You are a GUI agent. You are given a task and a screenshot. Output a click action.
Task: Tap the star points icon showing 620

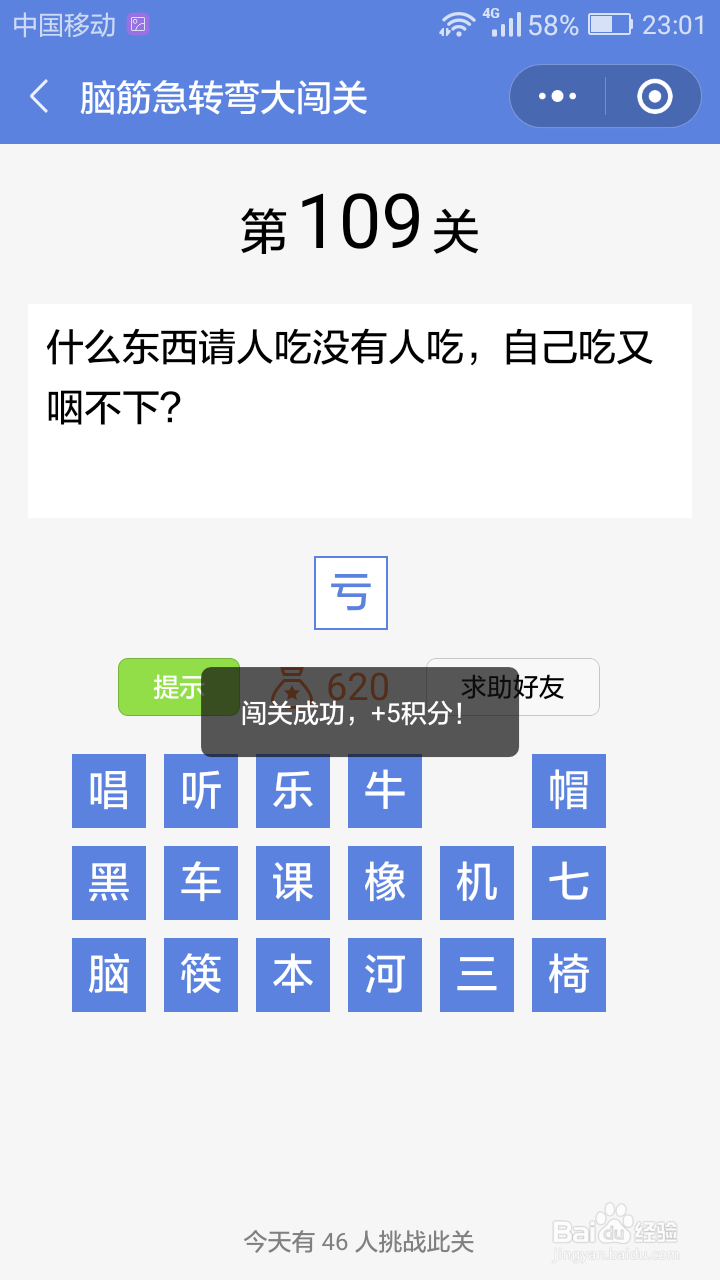330,687
